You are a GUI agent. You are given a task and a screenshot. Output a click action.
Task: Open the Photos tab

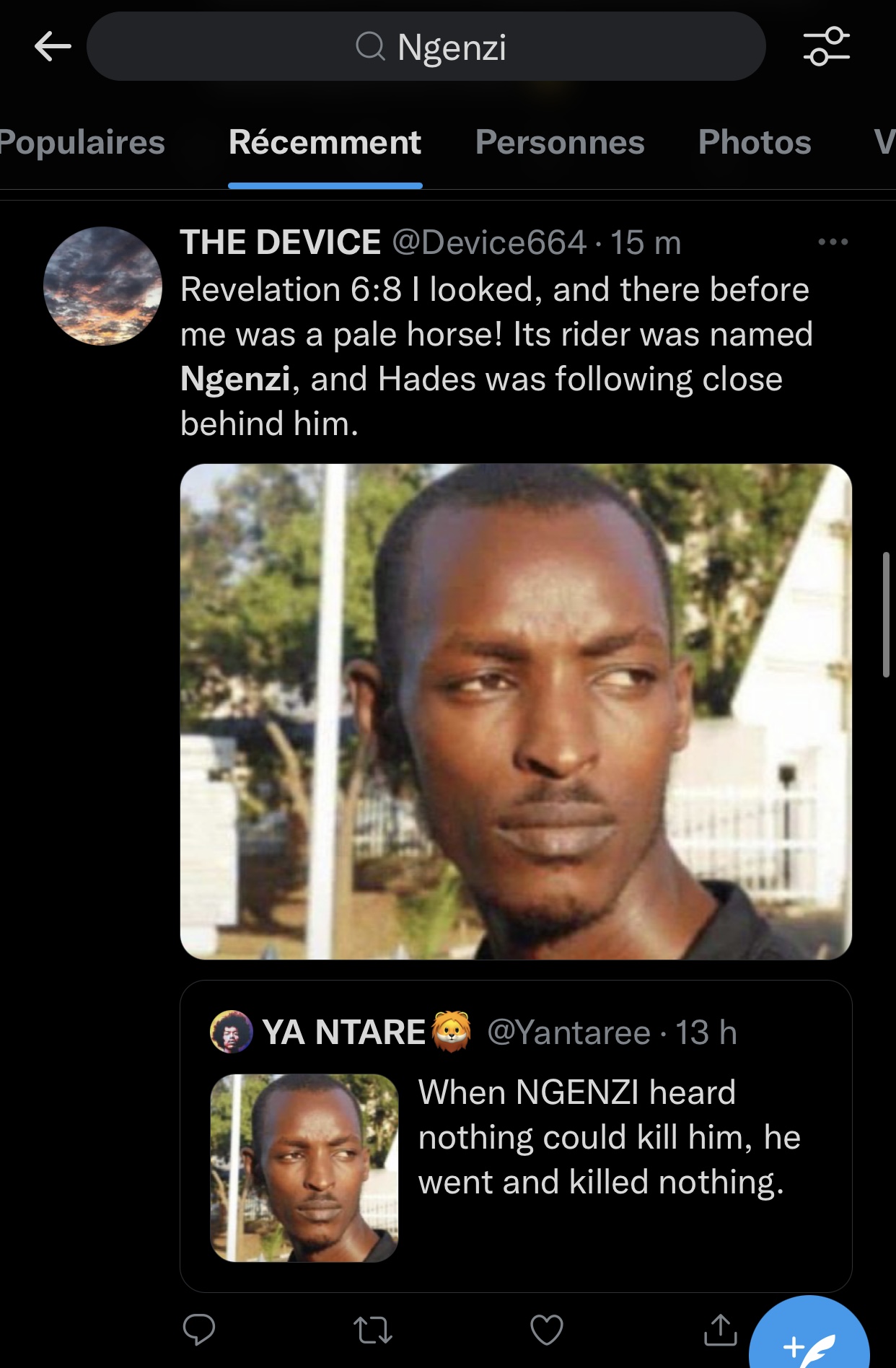755,142
